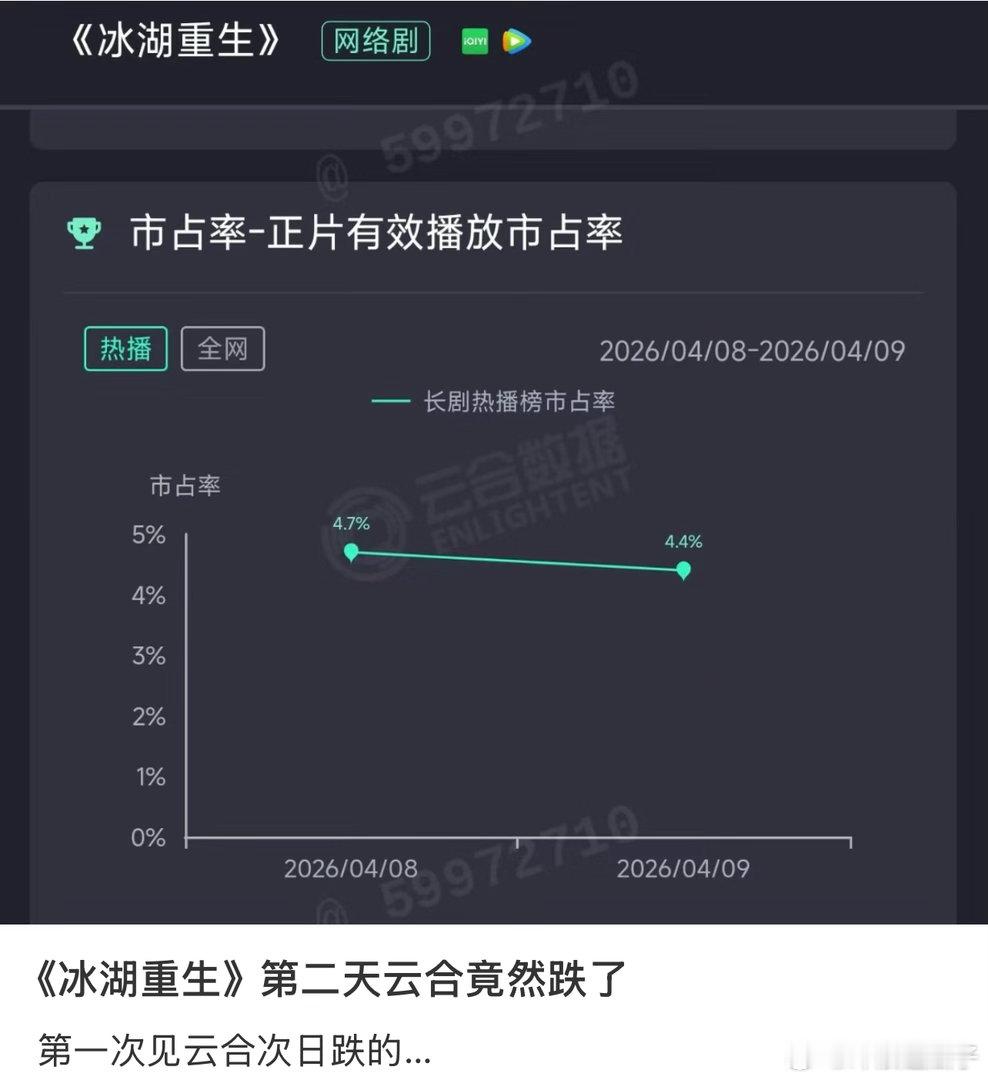
Task: Open the 2026/04/08-2026/04/09 date range selector
Action: pyautogui.click(x=752, y=350)
